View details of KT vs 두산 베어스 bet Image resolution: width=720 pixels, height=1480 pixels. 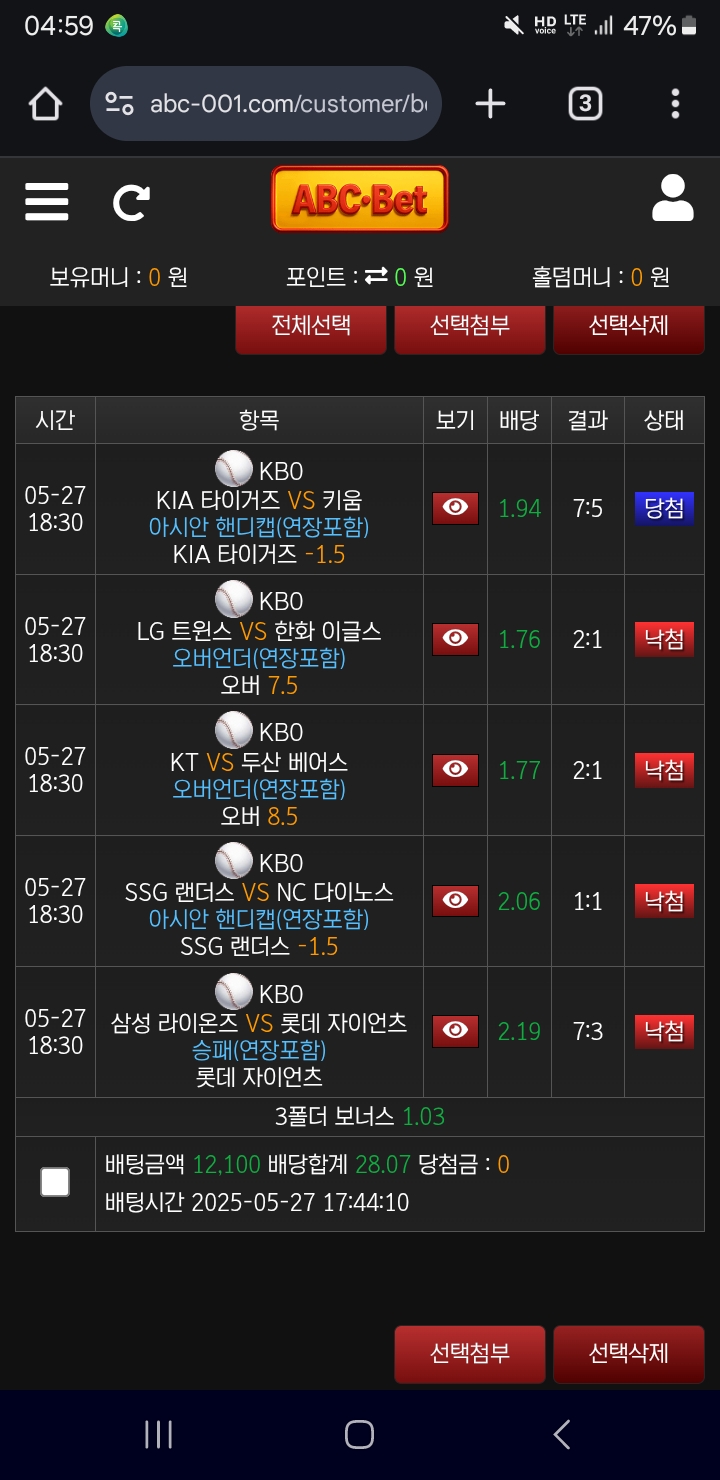tap(455, 770)
